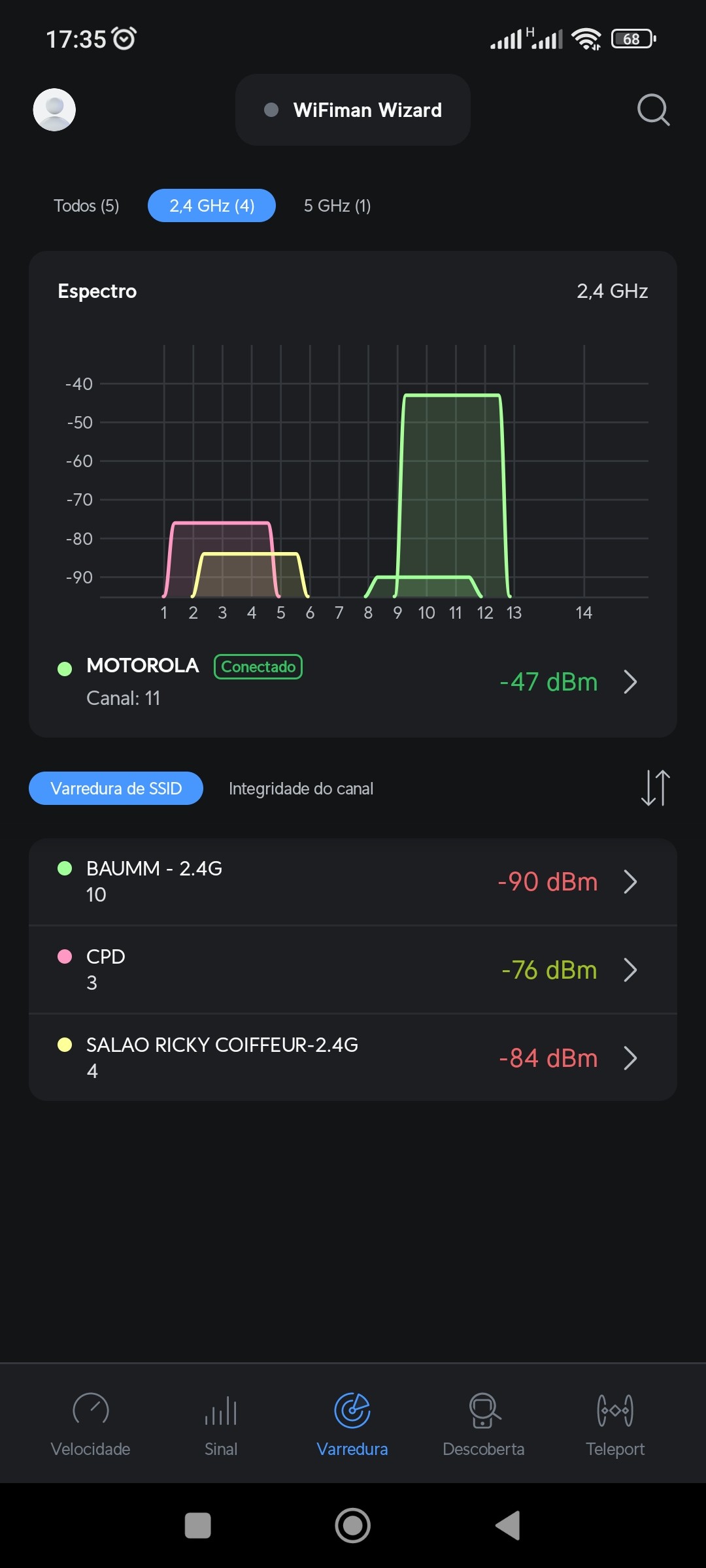Image resolution: width=706 pixels, height=1568 pixels.
Task: Open the search magnifier icon
Action: (653, 110)
